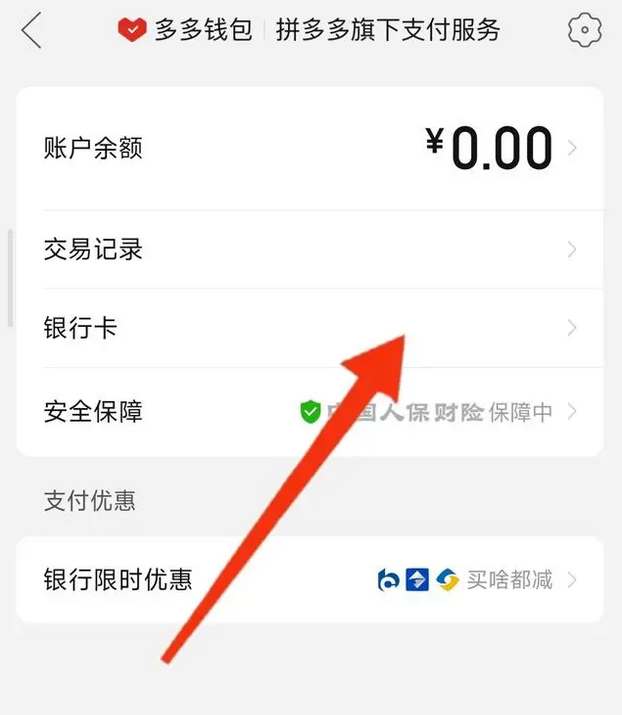Image resolution: width=622 pixels, height=715 pixels.
Task: Open 银行限时优惠 bank offers
Action: 310,579
